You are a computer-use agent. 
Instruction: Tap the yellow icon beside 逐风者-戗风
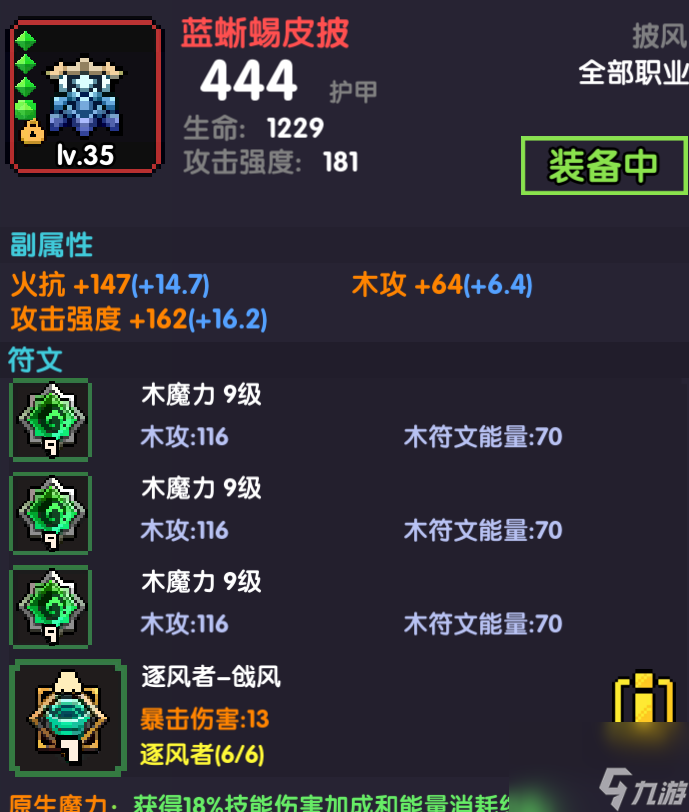point(643,700)
